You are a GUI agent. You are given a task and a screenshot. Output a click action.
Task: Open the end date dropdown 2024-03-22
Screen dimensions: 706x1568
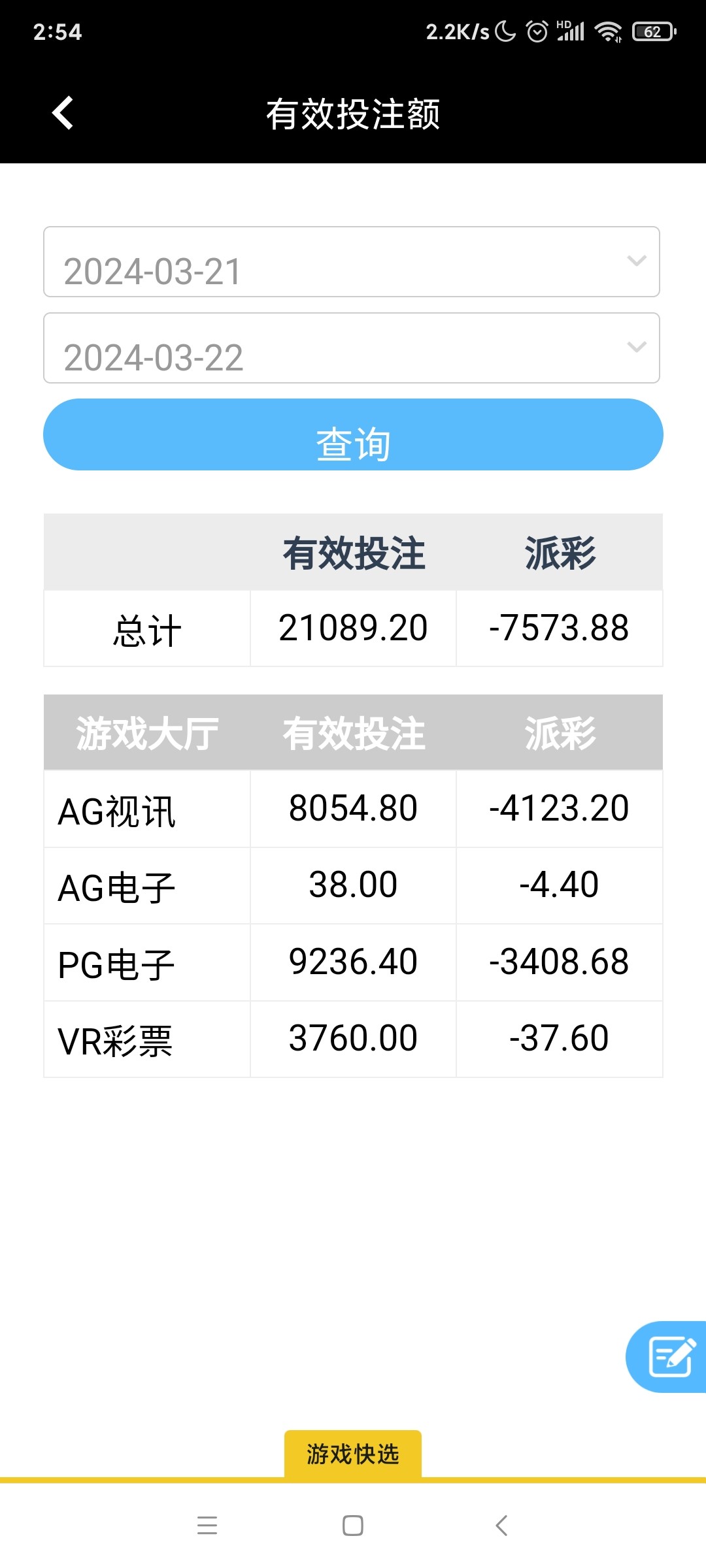point(352,348)
